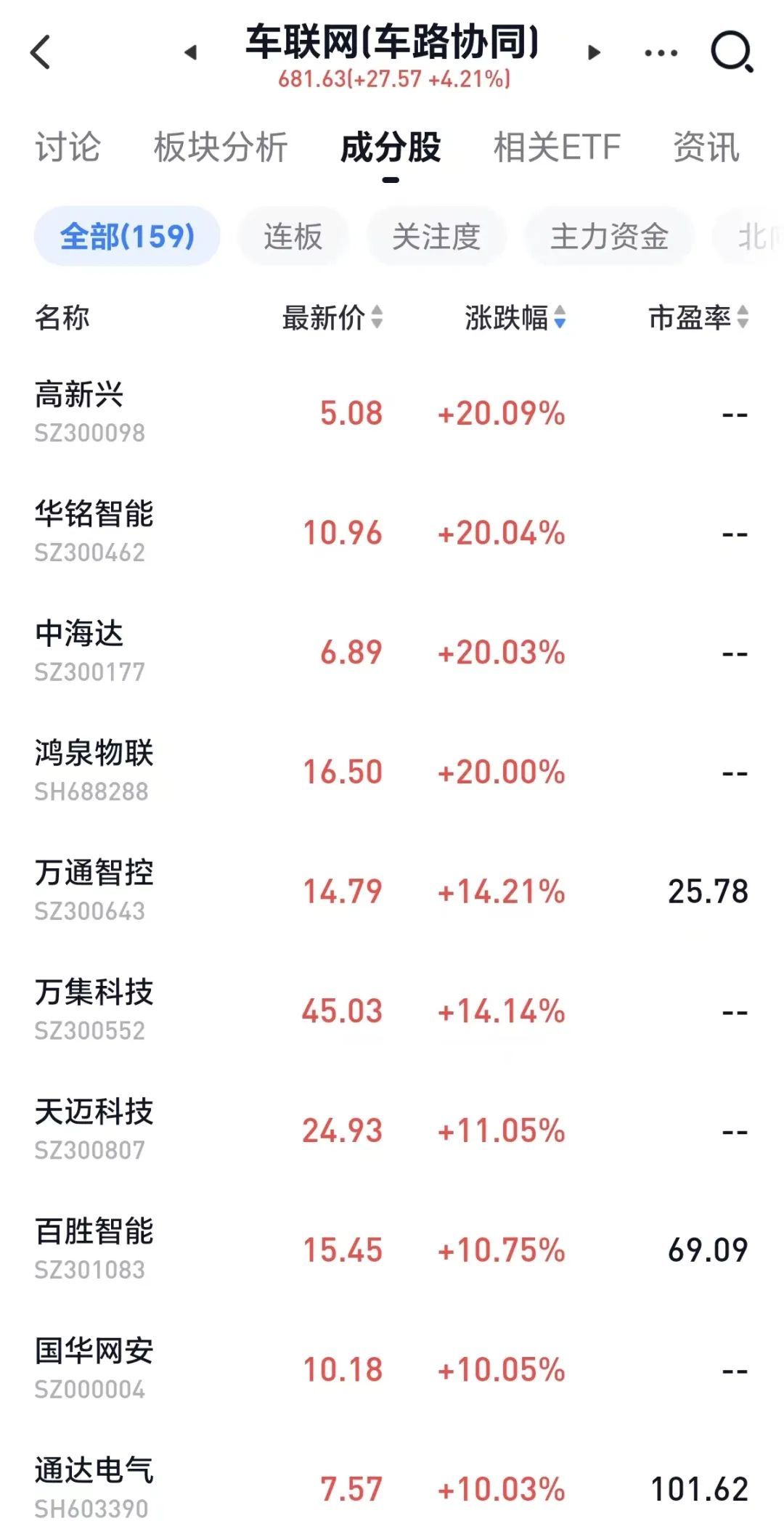Switch to the 资讯 tab
Viewport: 784px width, 1521px height.
(x=706, y=147)
